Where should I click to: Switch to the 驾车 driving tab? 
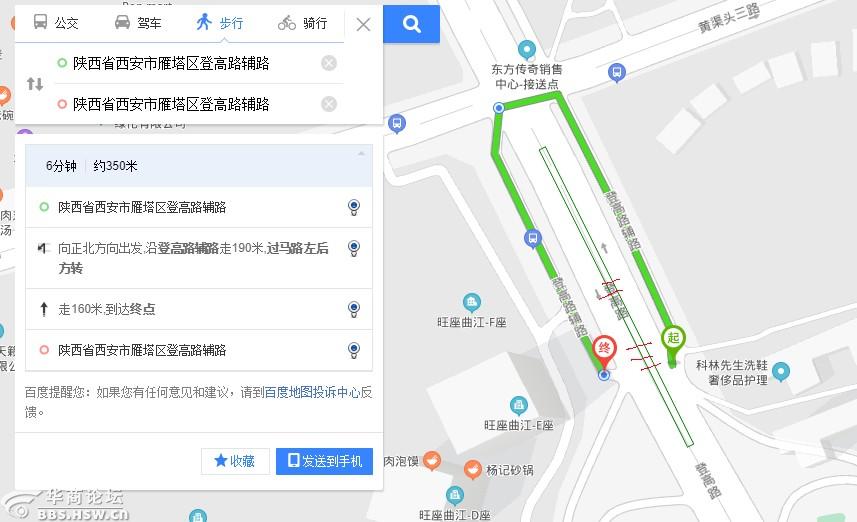pos(138,23)
